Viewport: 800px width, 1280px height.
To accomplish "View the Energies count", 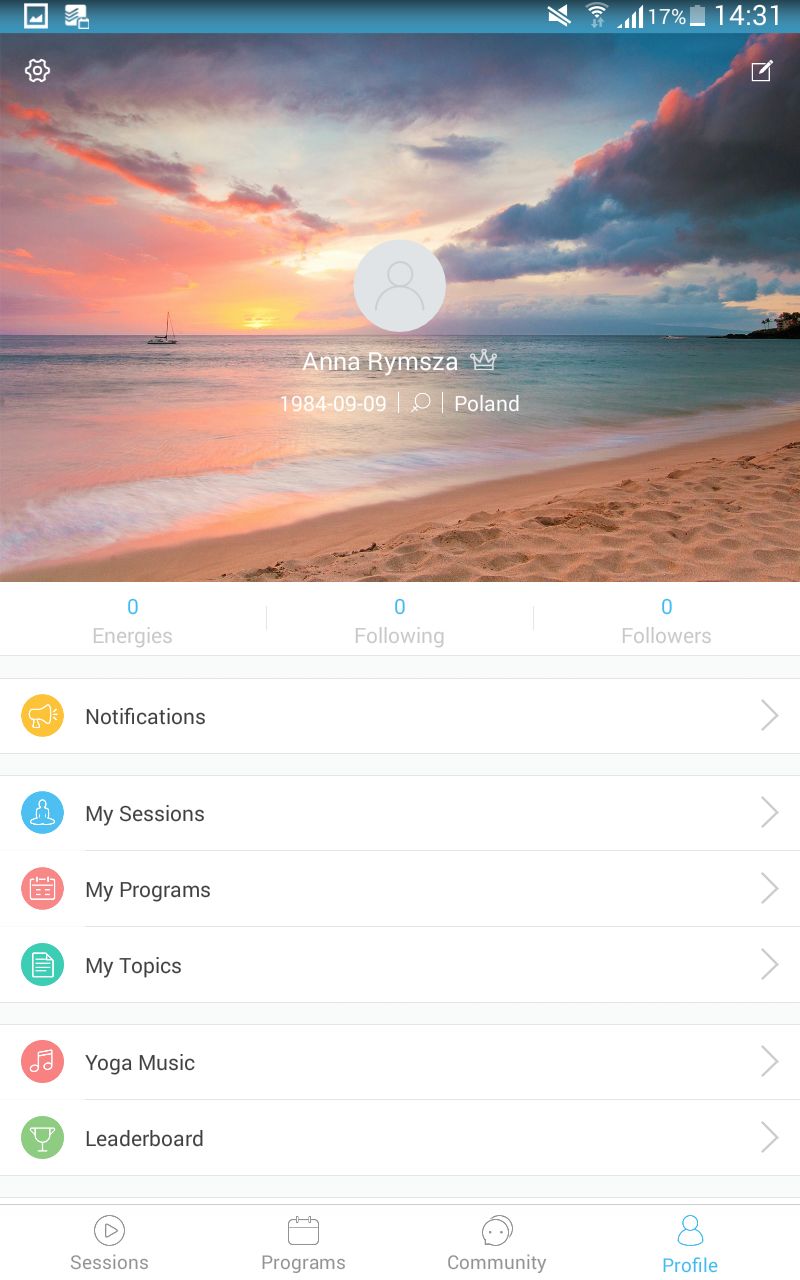I will pyautogui.click(x=132, y=620).
